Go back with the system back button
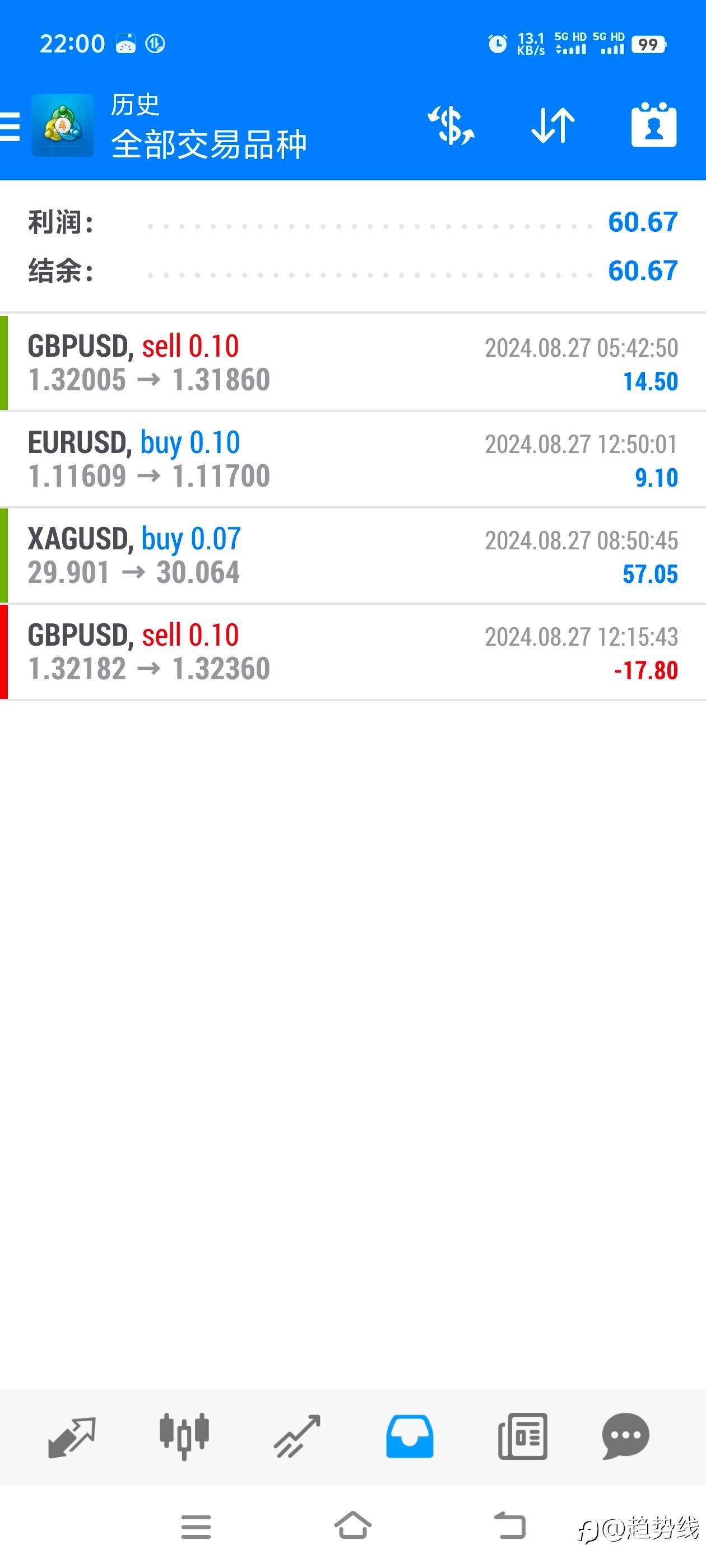Viewport: 706px width, 1568px height. pyautogui.click(x=509, y=1525)
